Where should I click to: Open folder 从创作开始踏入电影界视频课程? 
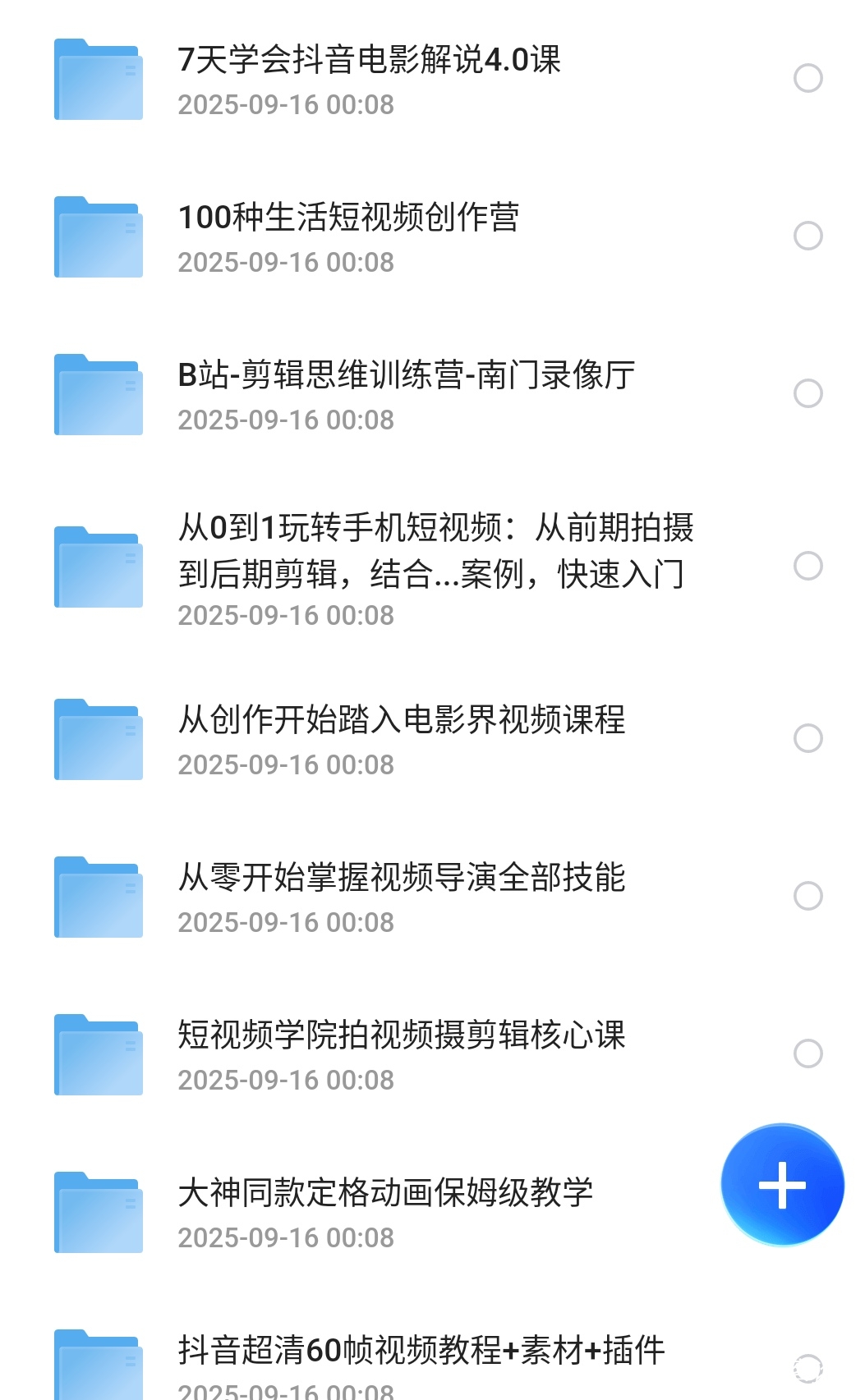[x=401, y=721]
